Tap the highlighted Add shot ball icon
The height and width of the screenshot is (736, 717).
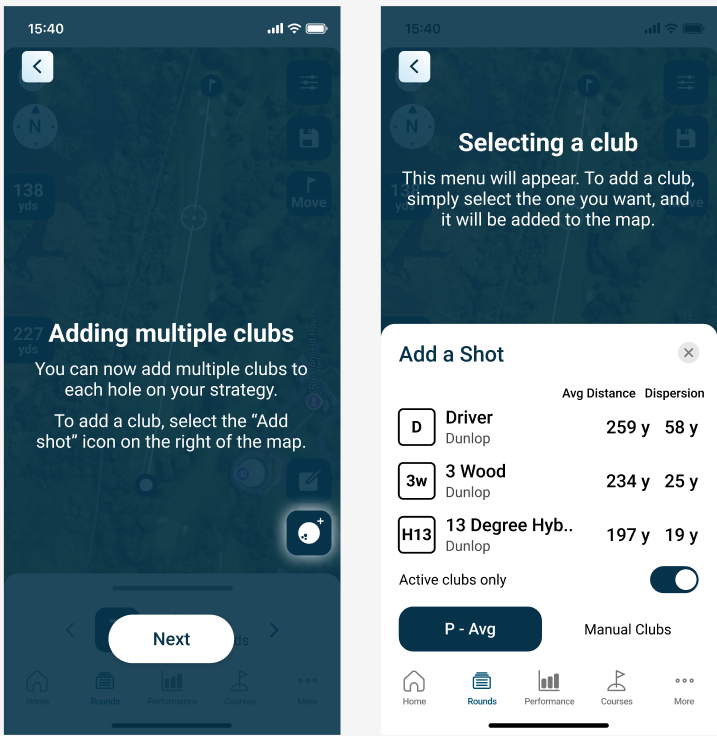tap(309, 533)
